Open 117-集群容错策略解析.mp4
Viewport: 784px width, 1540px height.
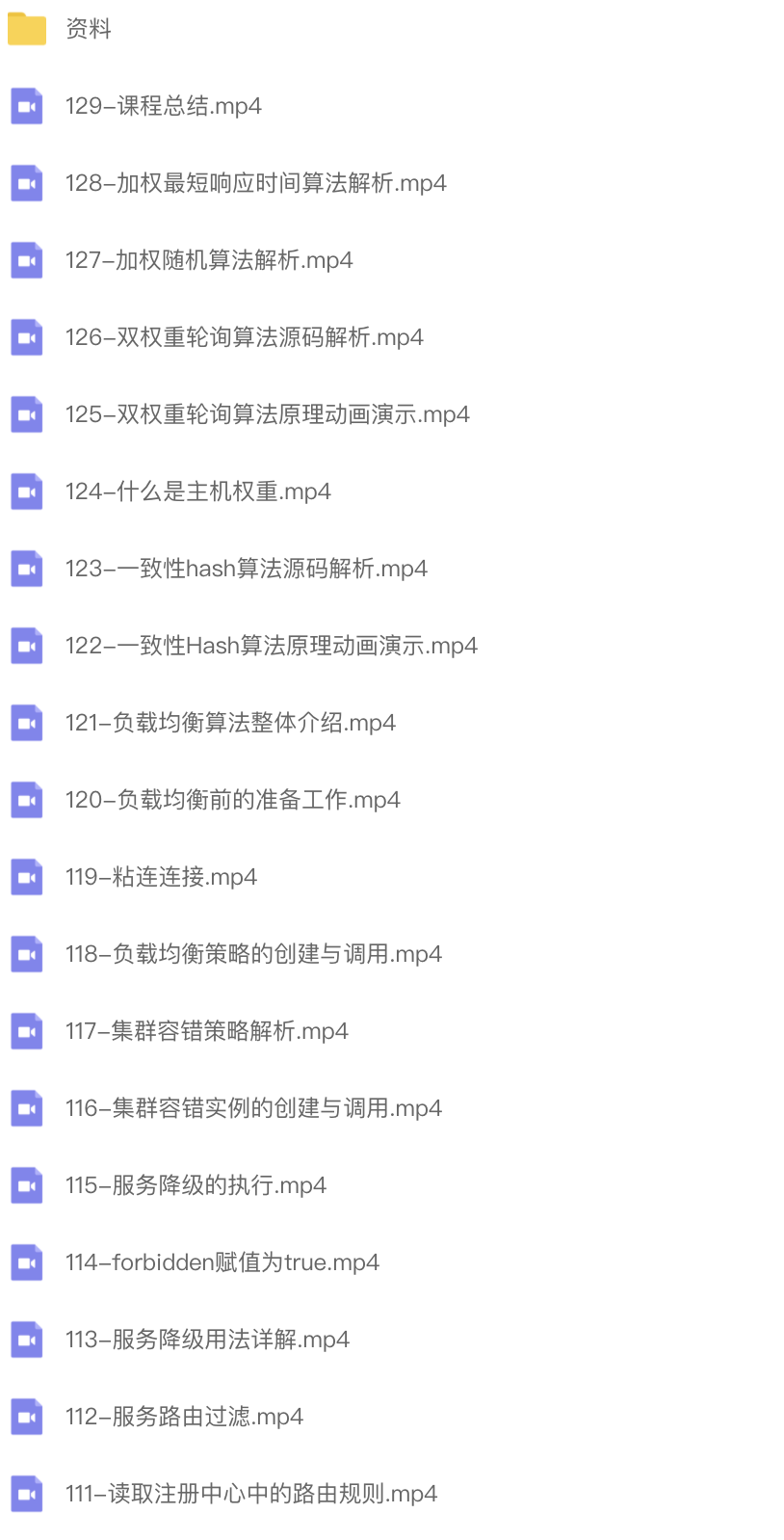(206, 1031)
